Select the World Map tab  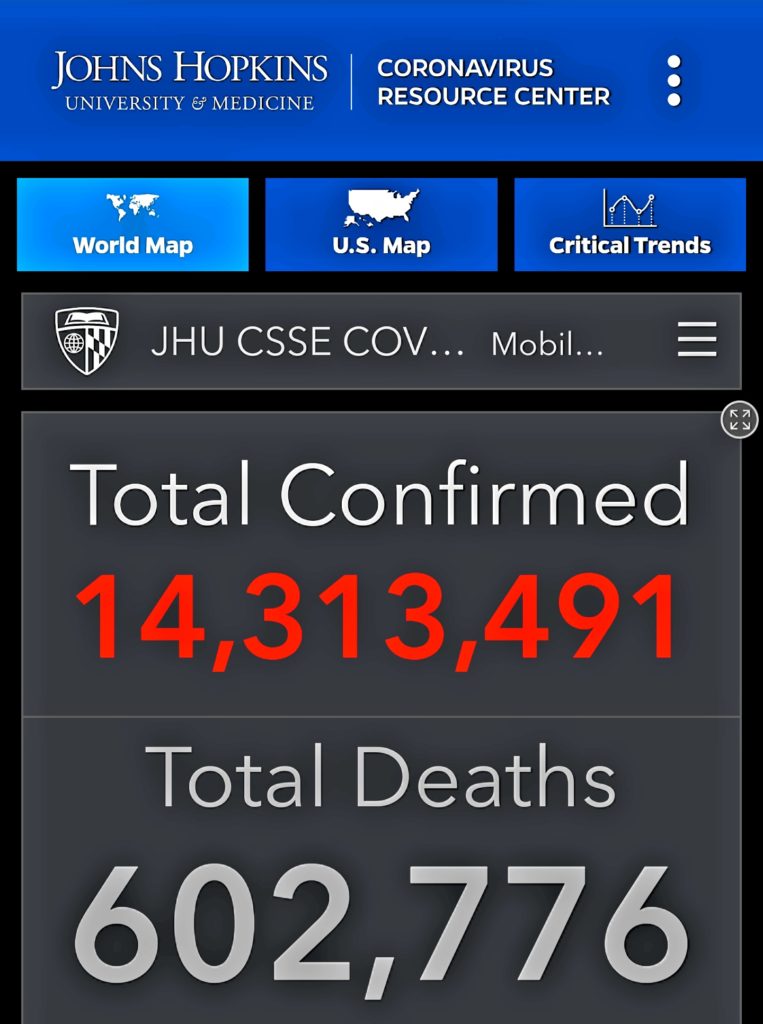133,224
